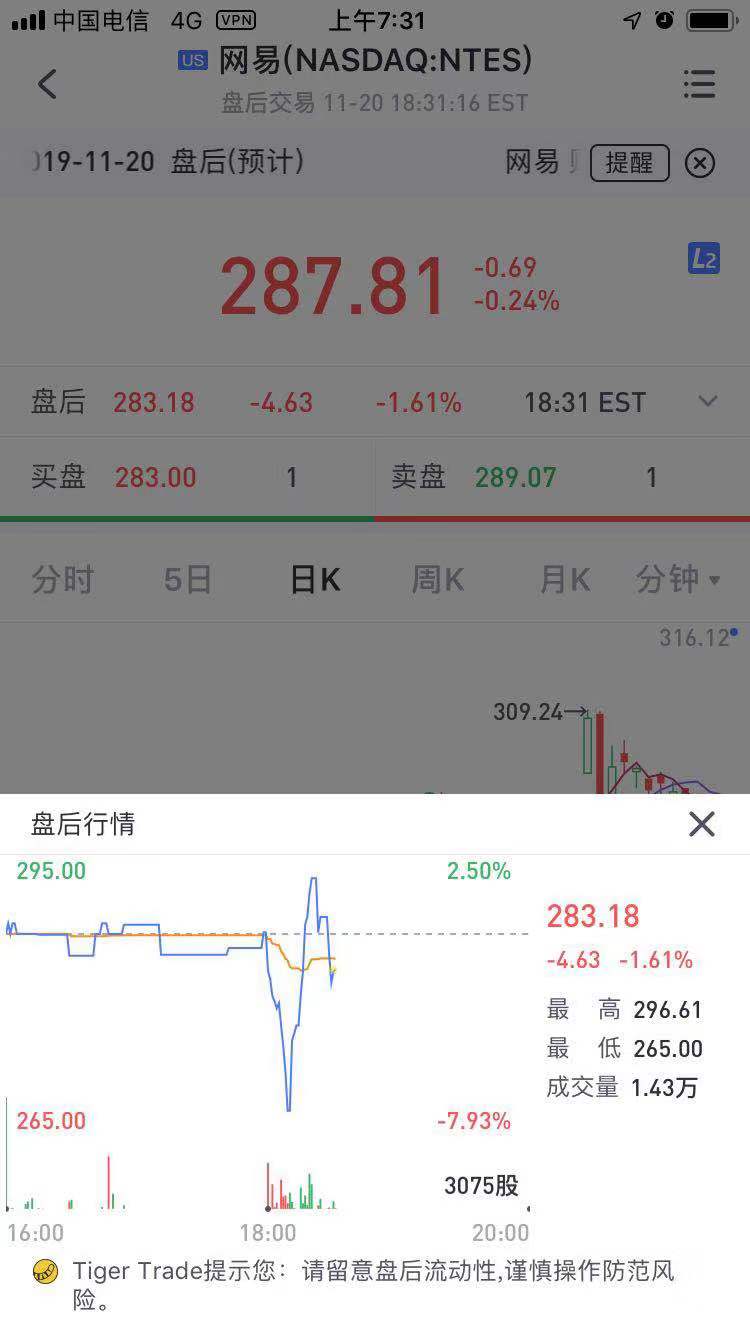Dismiss the 2019-11-20 盘后 banner

pos(700,162)
